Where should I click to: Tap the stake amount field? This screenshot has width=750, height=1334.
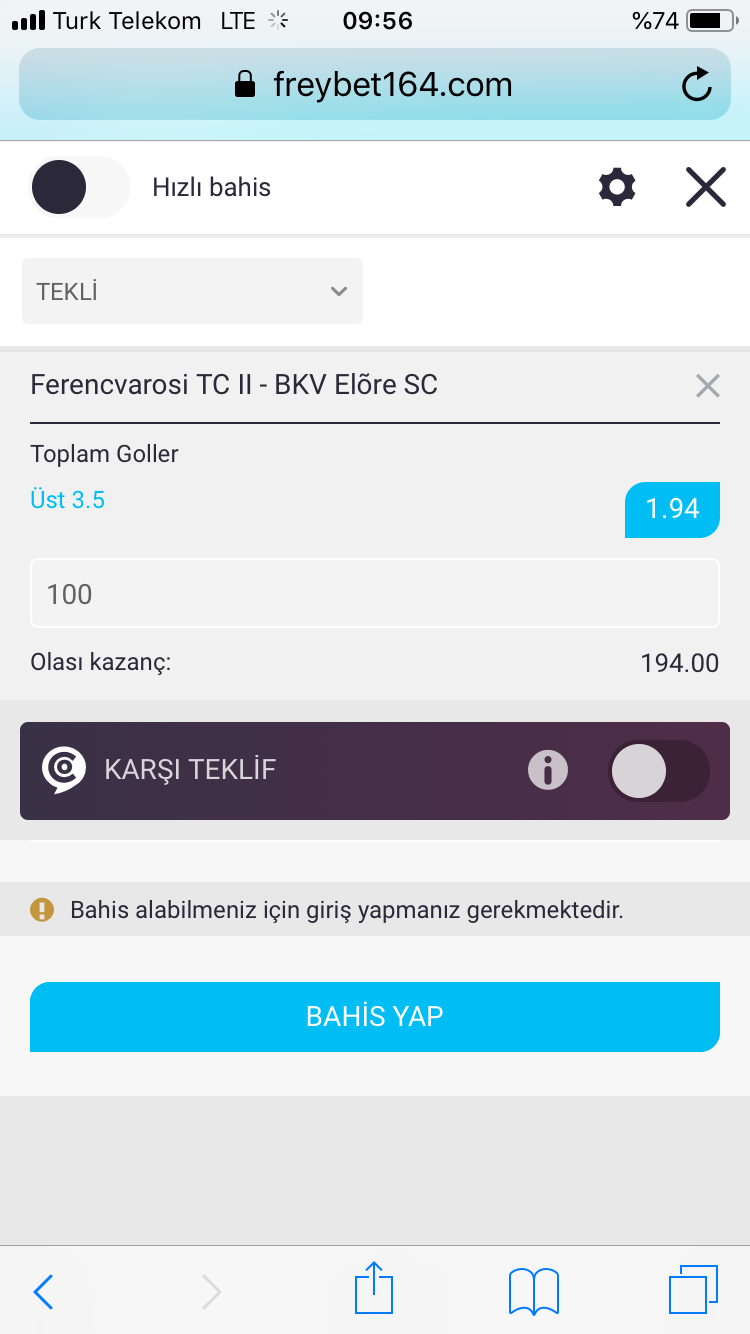pos(375,593)
